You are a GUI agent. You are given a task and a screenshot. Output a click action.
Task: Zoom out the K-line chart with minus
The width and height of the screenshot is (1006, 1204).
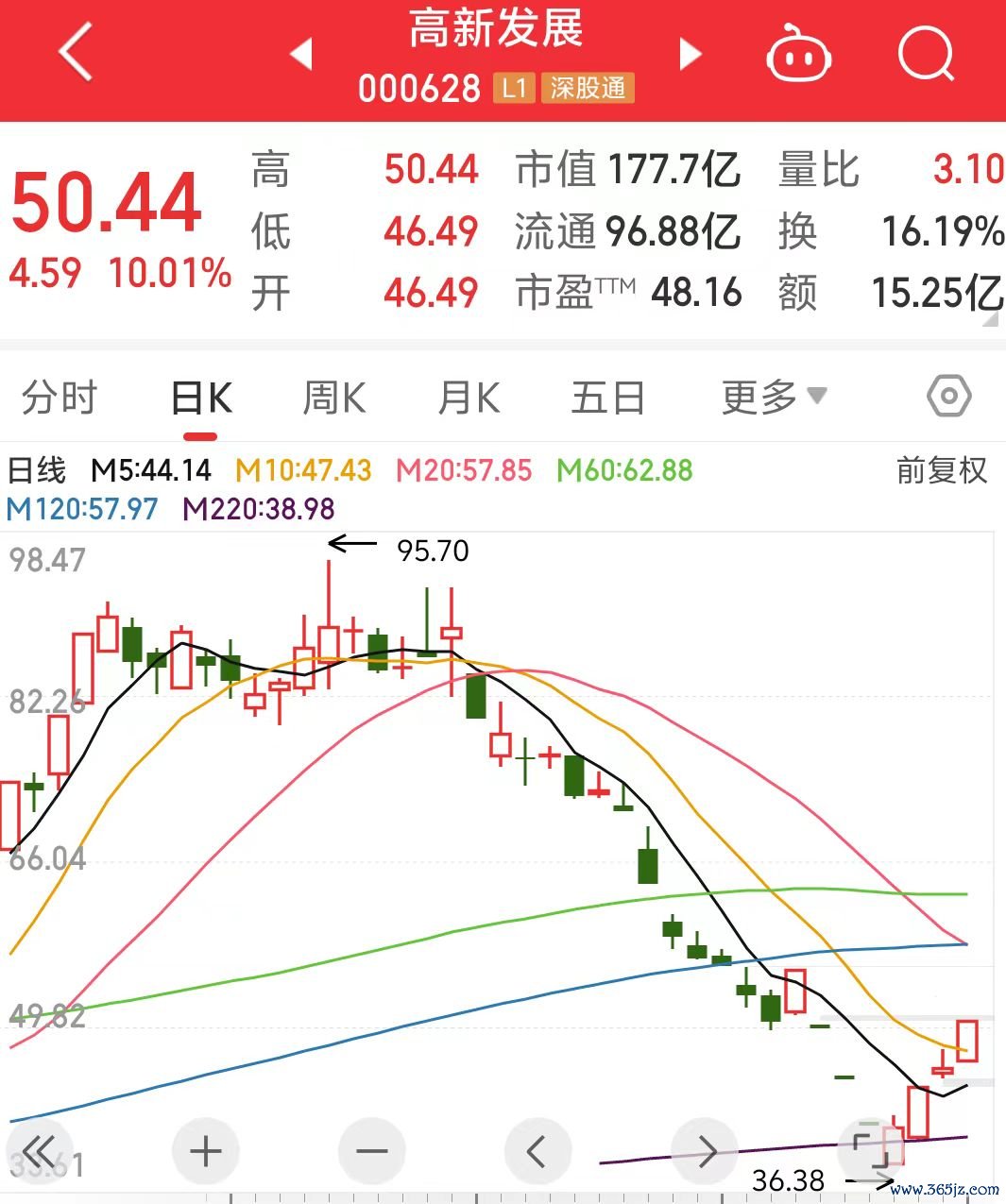point(371,1151)
